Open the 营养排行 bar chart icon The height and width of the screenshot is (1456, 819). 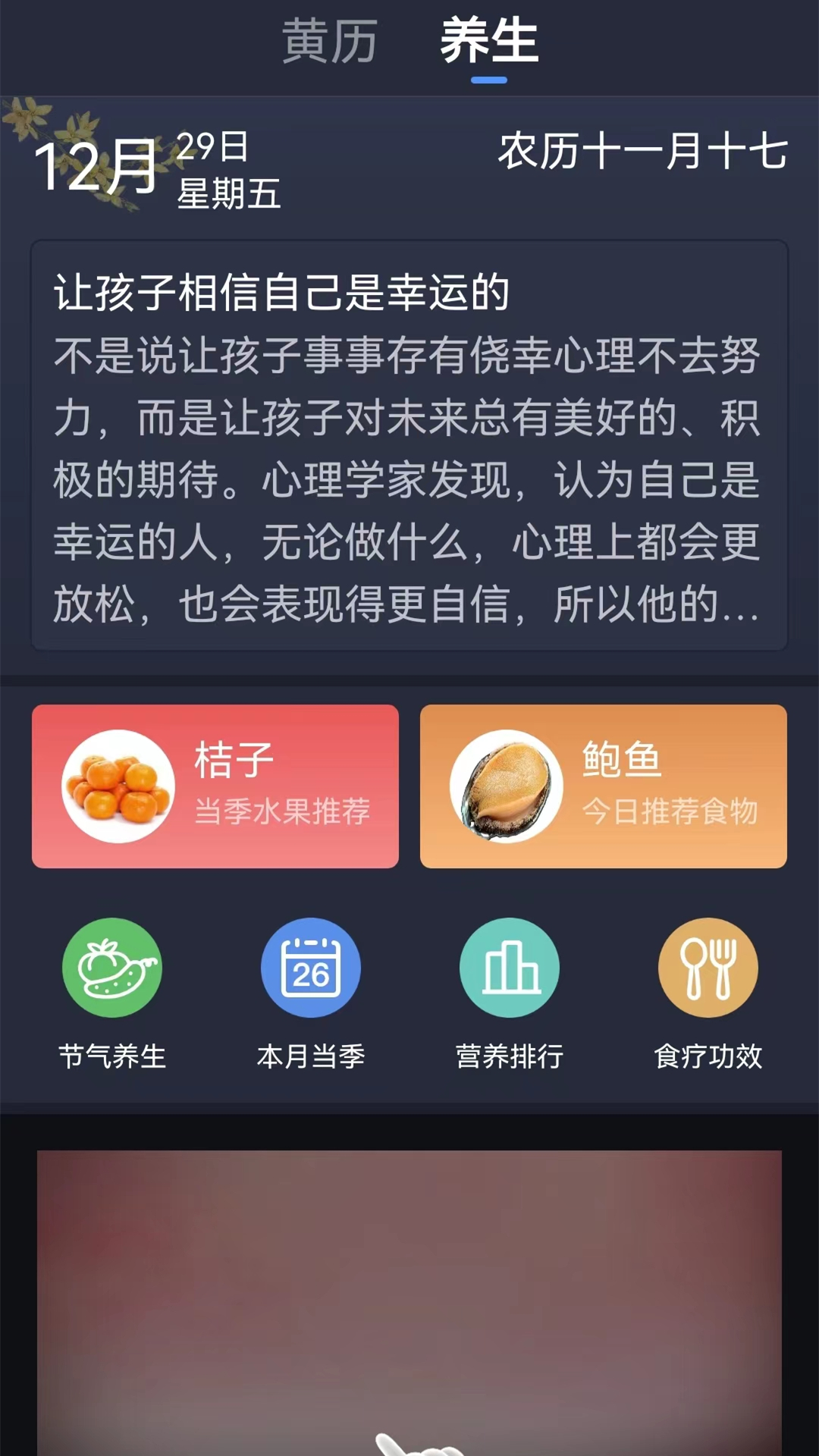(x=510, y=967)
